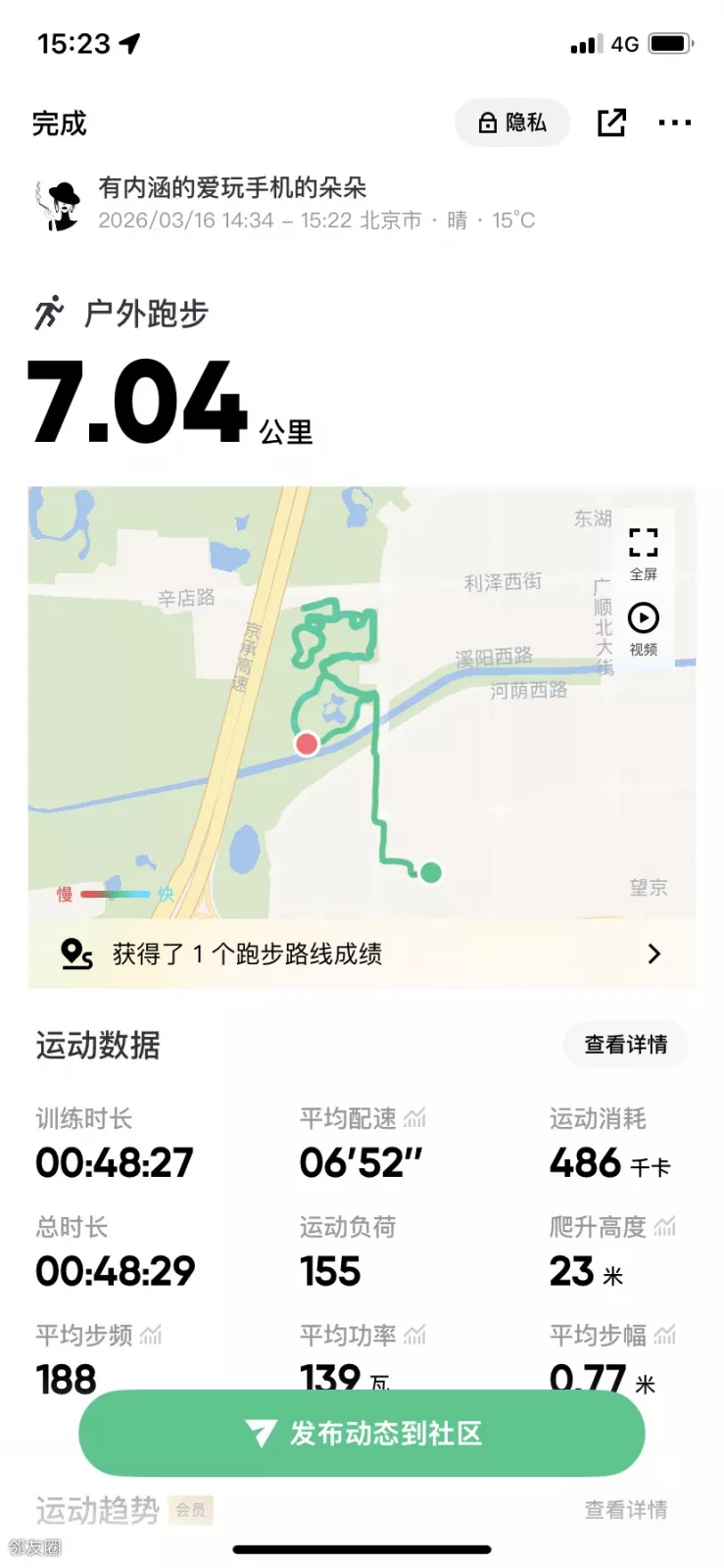724x1568 pixels.
Task: Open the three-dot overflow menu
Action: pyautogui.click(x=674, y=122)
